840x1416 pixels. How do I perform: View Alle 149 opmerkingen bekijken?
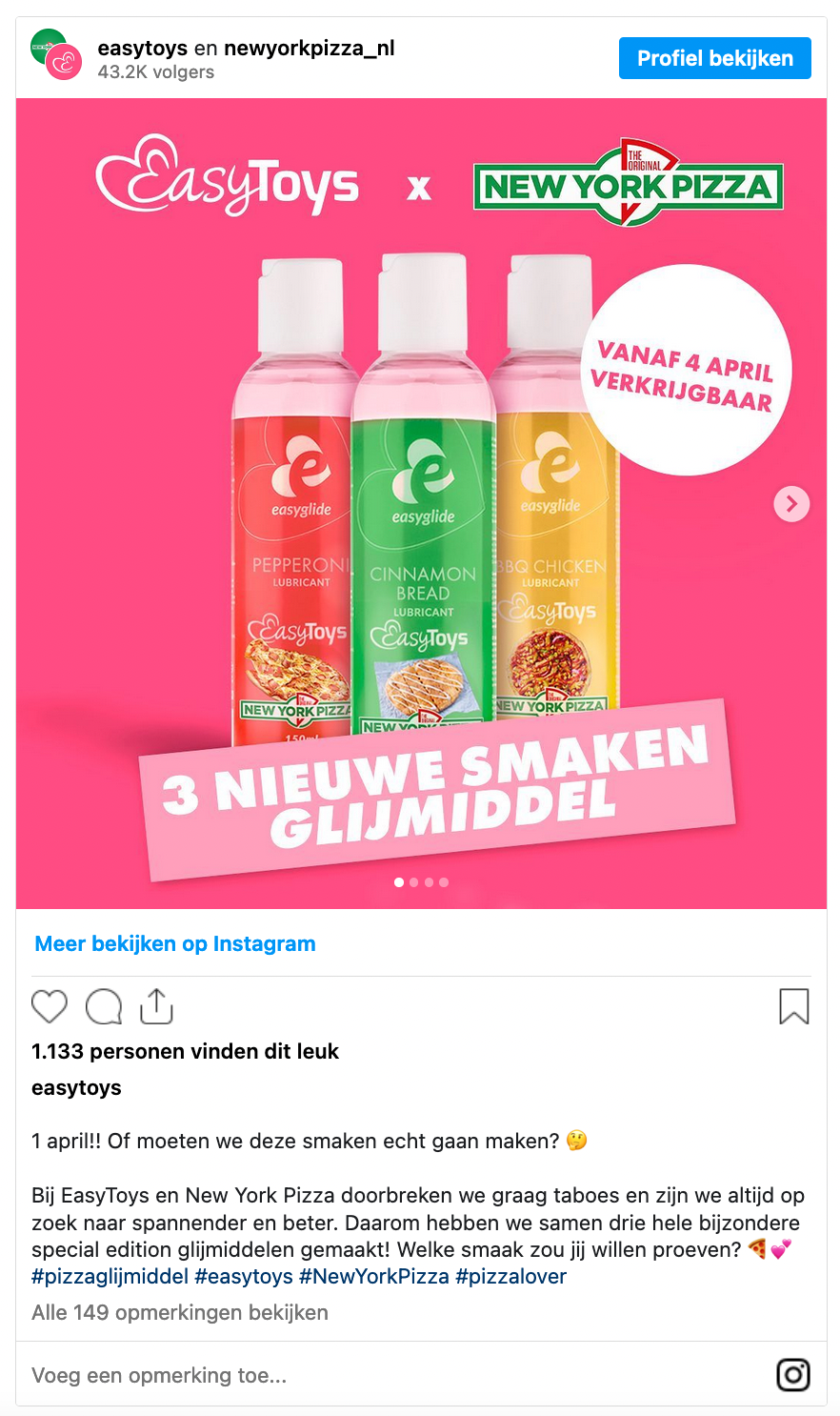[x=180, y=1312]
